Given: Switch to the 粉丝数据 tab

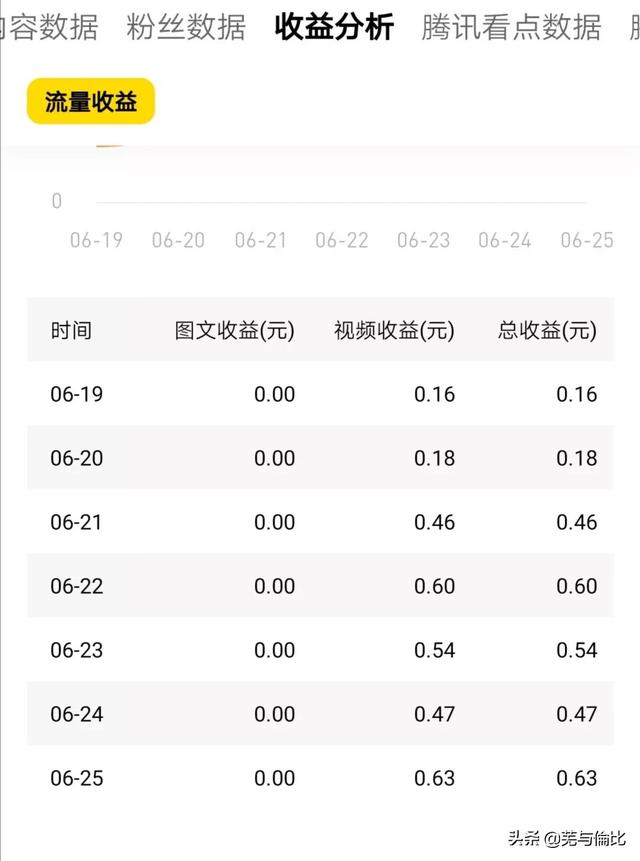Looking at the screenshot, I should [x=186, y=27].
